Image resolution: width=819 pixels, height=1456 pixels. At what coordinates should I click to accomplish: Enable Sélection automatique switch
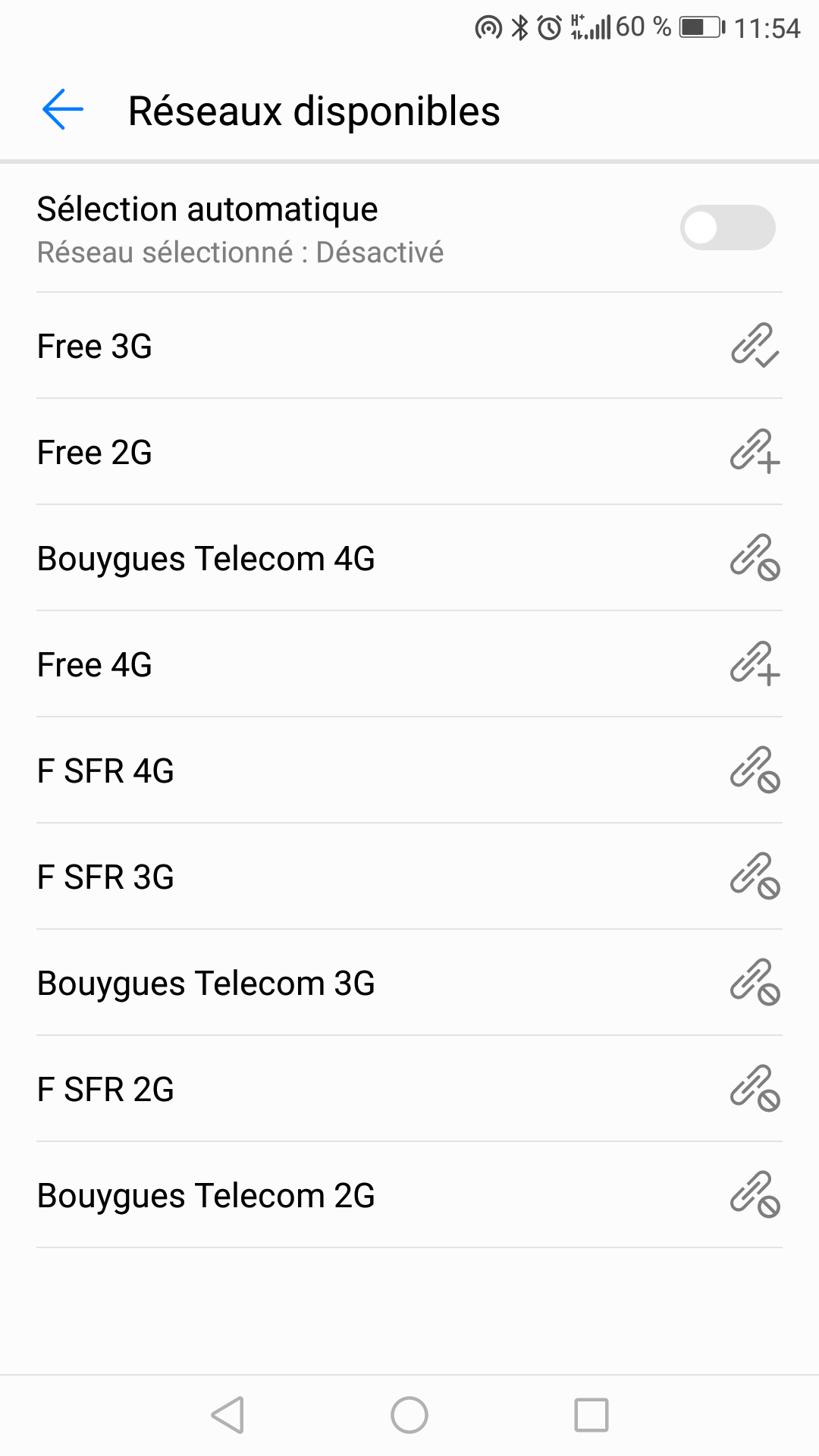coord(726,227)
